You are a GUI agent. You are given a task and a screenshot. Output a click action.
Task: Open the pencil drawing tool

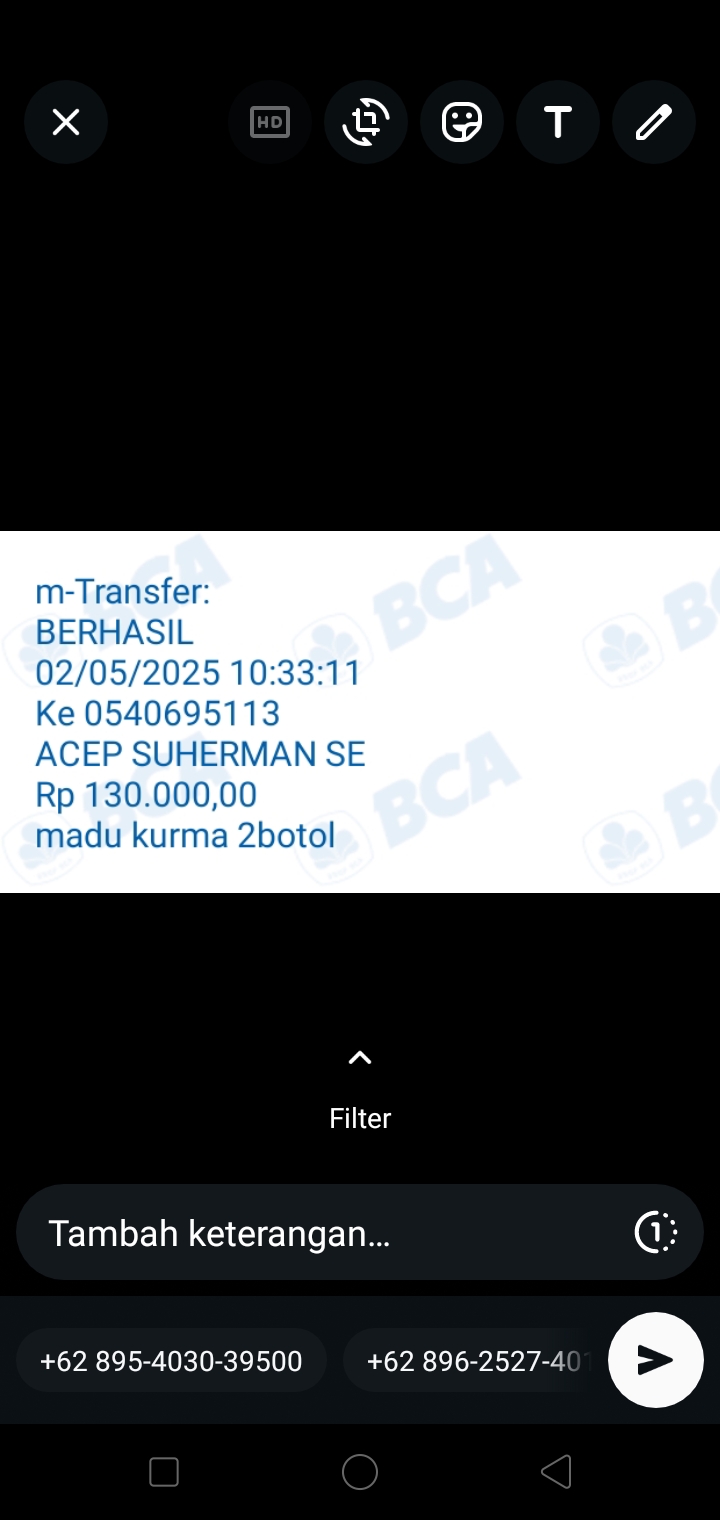point(654,123)
